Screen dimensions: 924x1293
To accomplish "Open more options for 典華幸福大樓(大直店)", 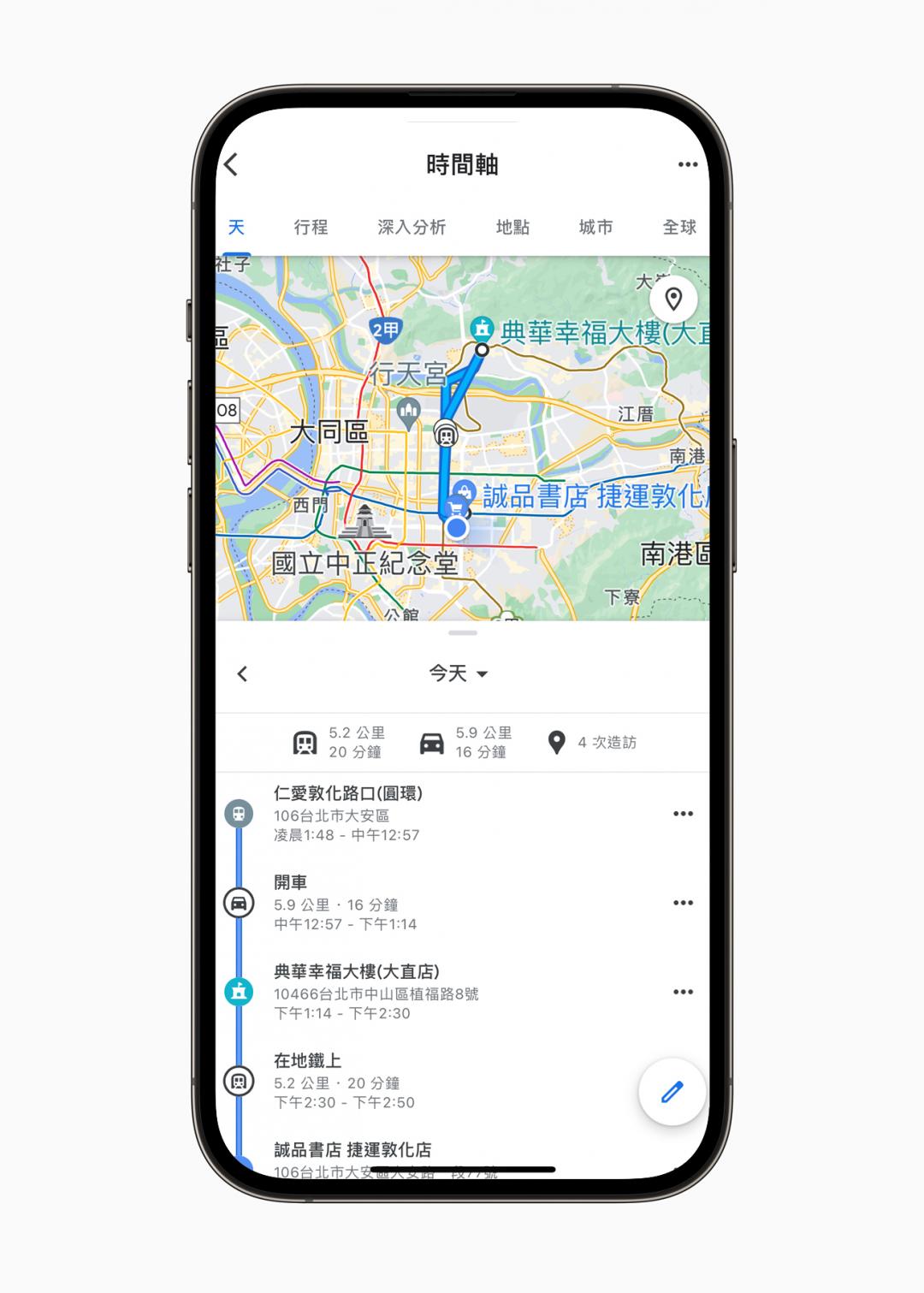I will (682, 992).
